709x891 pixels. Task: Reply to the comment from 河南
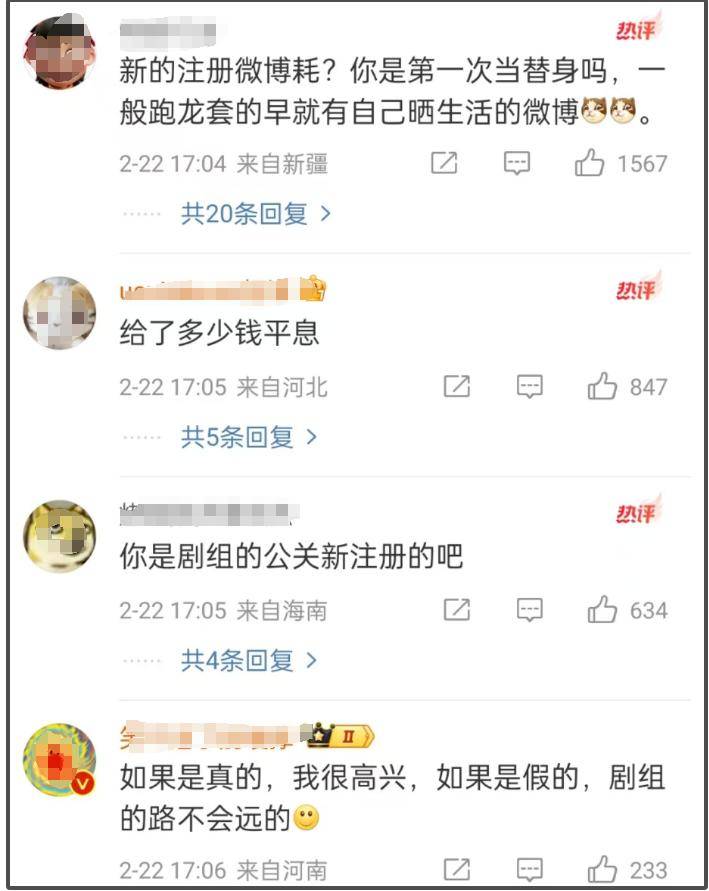tap(529, 869)
